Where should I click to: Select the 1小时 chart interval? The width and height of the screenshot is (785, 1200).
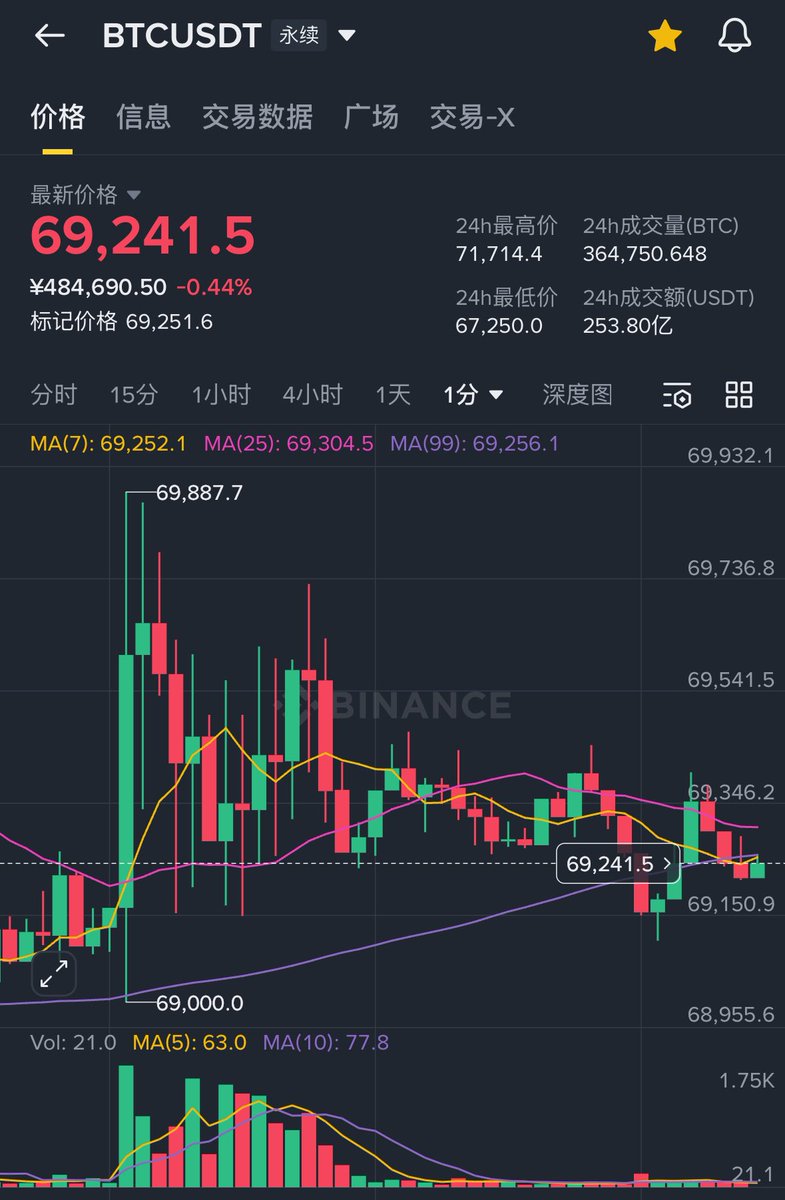pyautogui.click(x=221, y=394)
